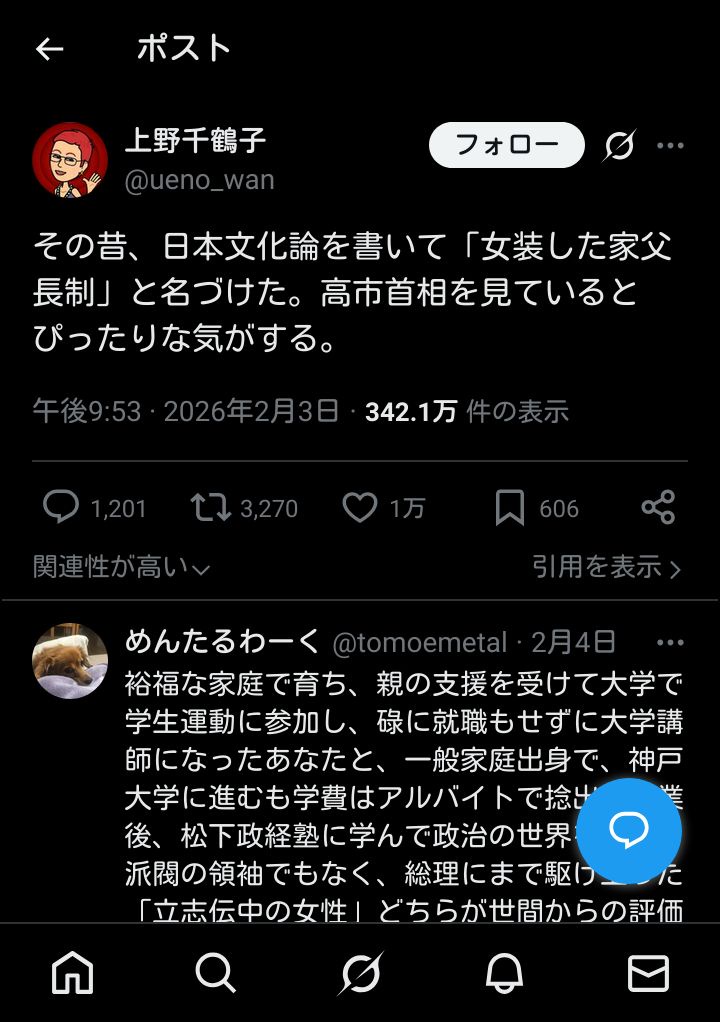Repost 上野千鶴子's post

[211, 508]
